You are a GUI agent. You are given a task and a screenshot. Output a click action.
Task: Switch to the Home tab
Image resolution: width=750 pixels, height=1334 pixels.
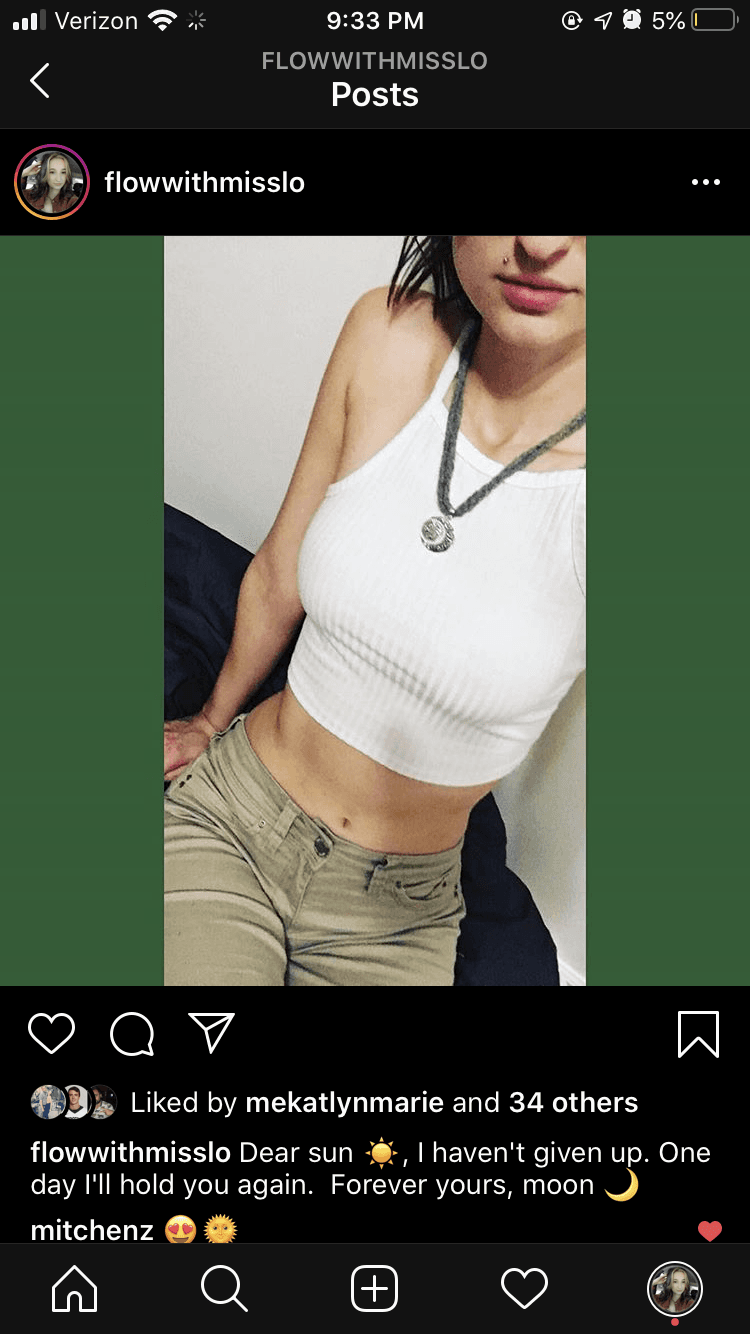(x=75, y=1288)
